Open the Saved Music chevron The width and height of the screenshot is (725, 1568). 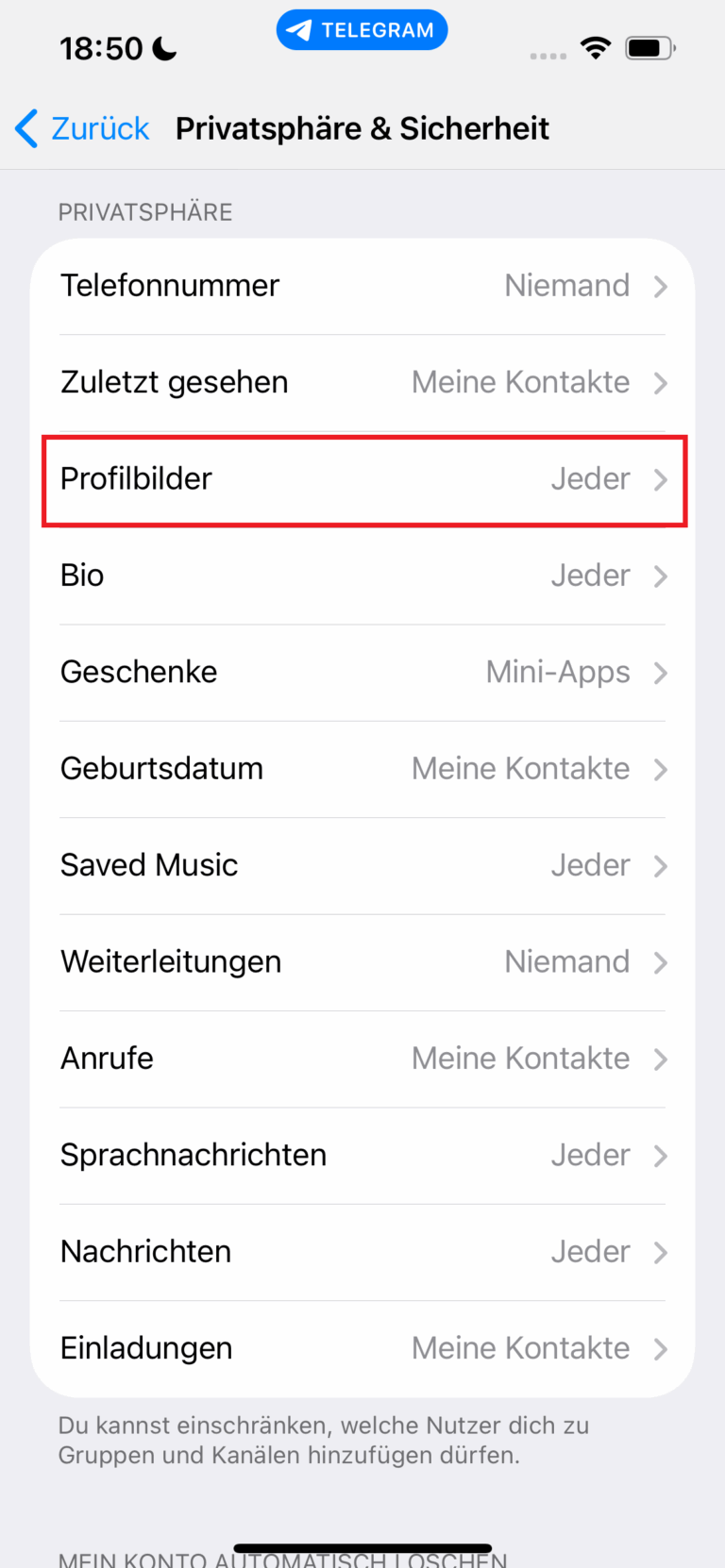tap(661, 865)
